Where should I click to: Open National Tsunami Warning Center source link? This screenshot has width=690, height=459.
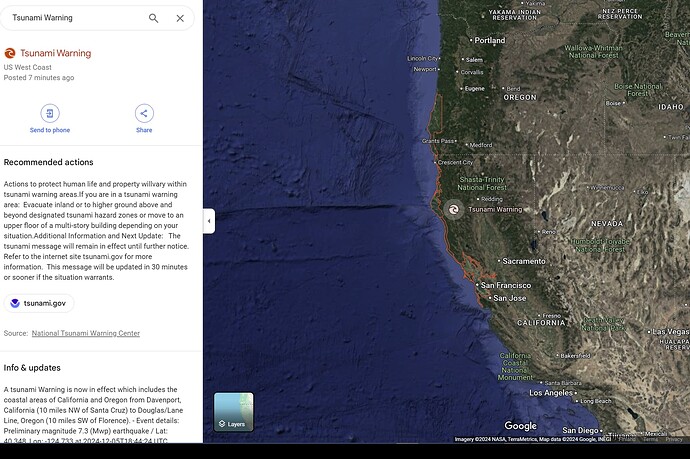86,333
